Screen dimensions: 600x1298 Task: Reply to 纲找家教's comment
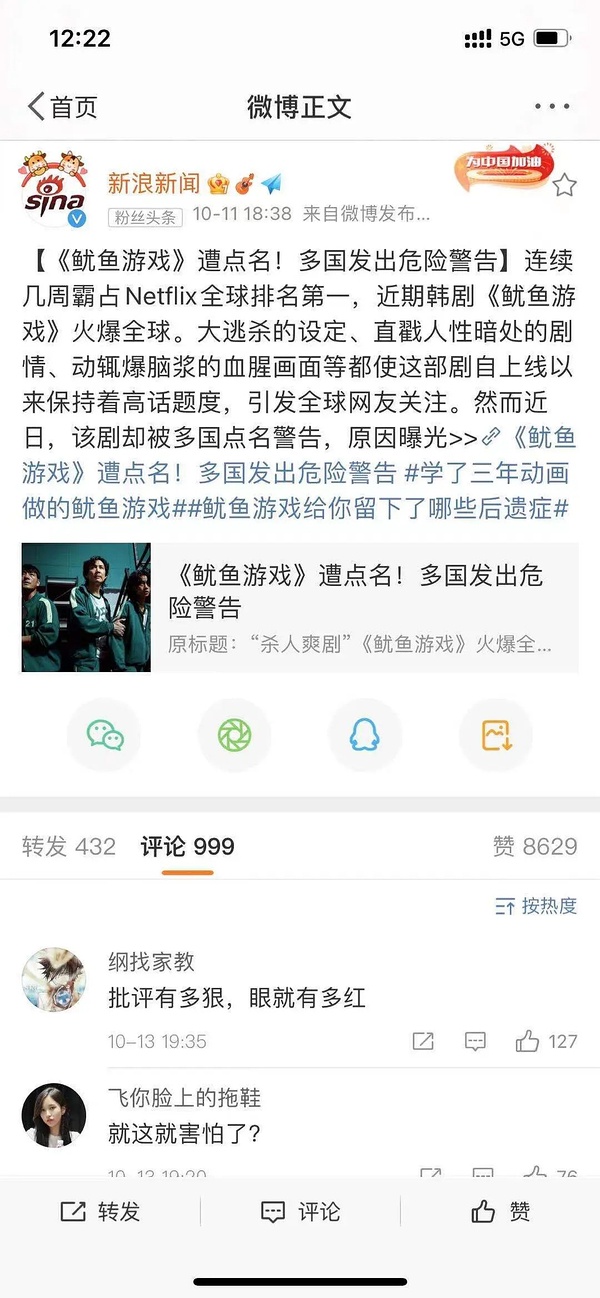475,1041
